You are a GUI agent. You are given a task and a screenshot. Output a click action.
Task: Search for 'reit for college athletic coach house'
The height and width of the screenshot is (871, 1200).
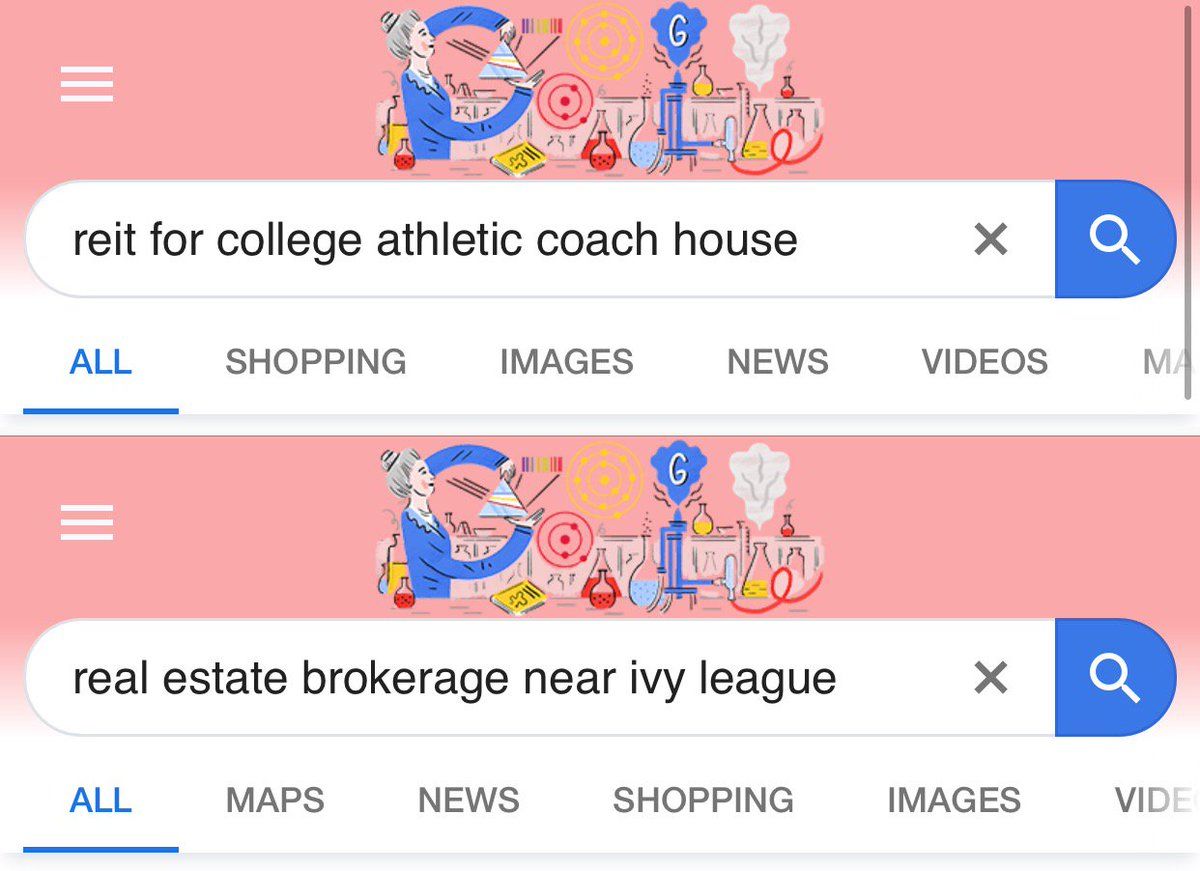(1114, 240)
